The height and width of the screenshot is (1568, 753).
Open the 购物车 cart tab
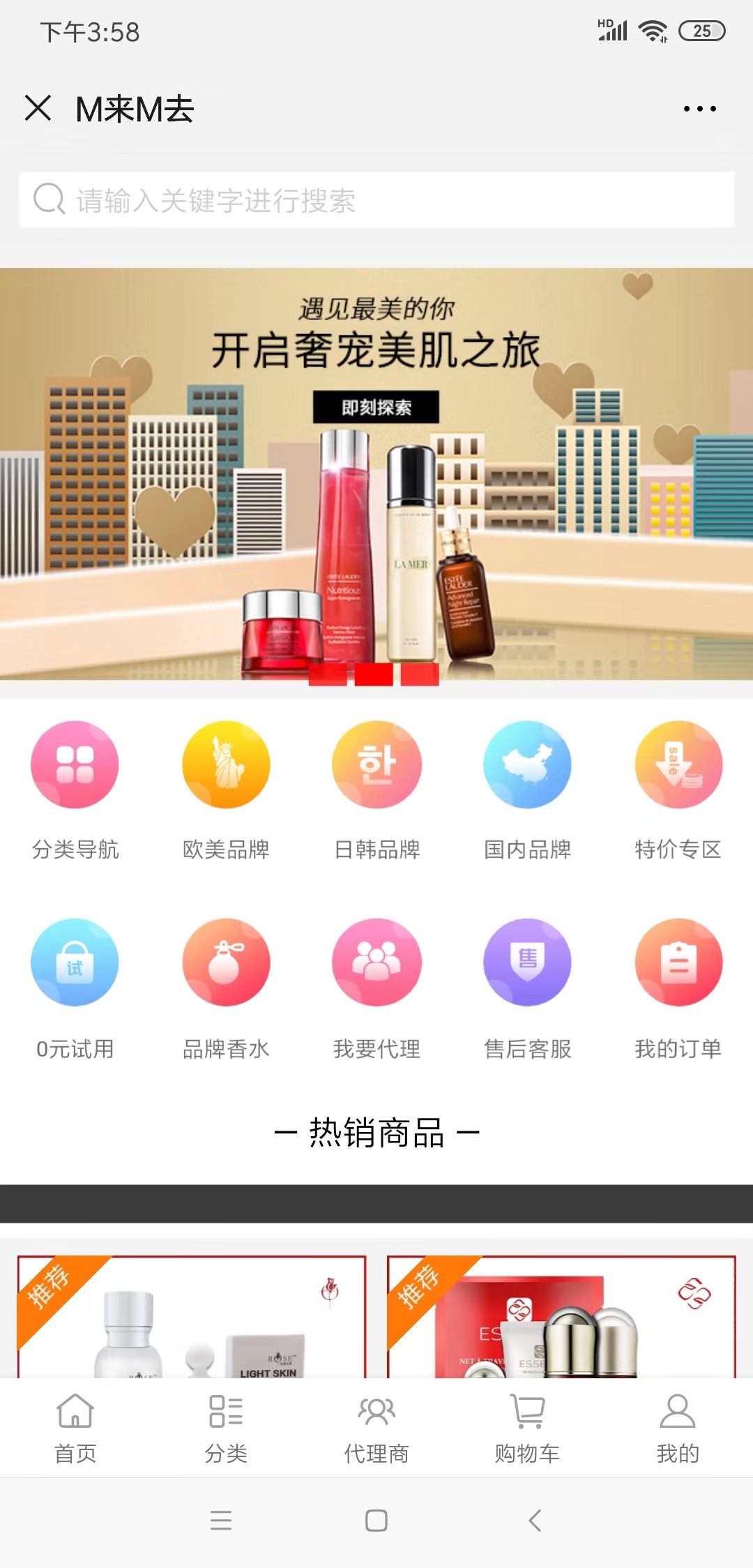(527, 1428)
